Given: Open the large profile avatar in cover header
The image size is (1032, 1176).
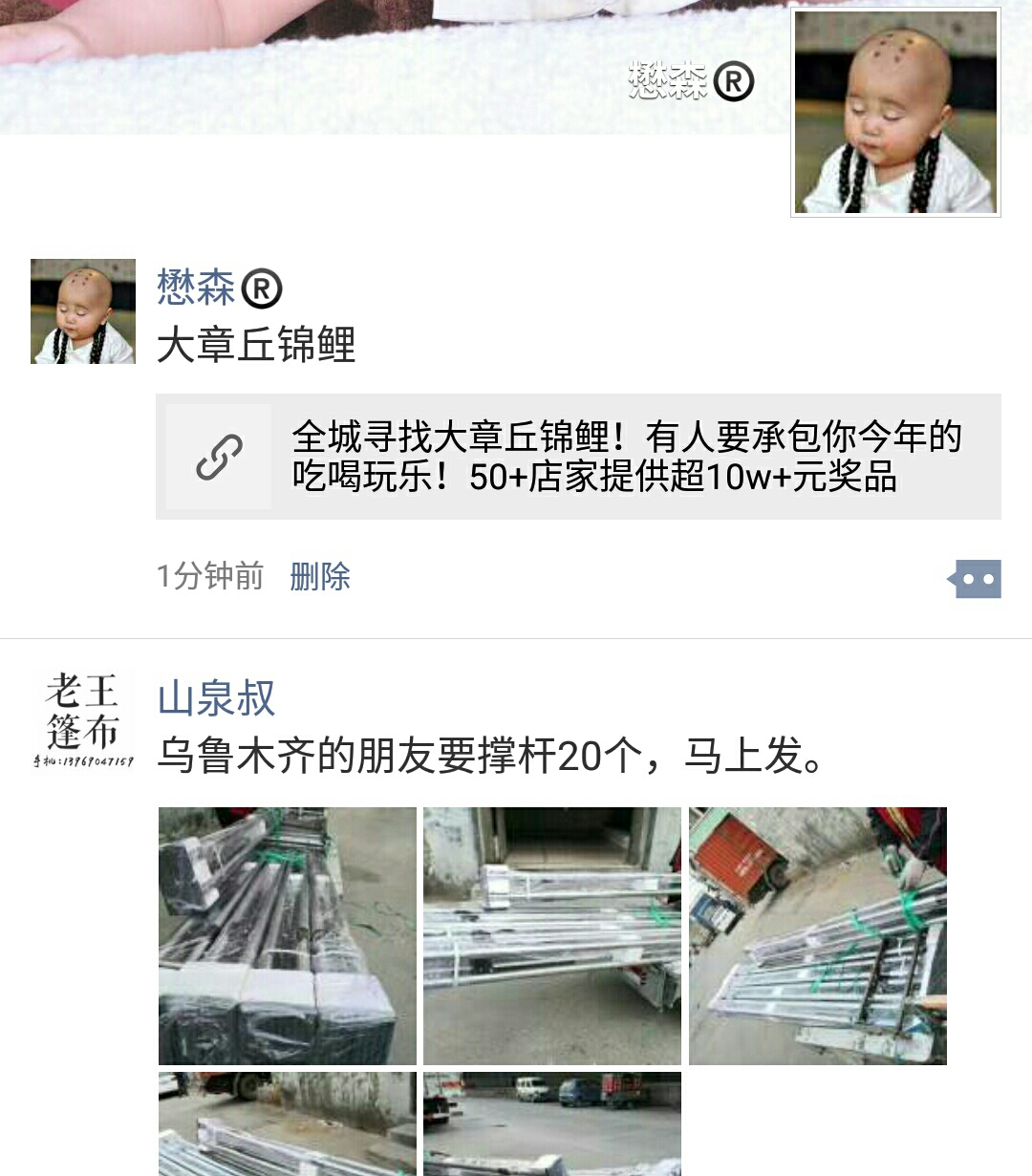Looking at the screenshot, I should pos(895,113).
